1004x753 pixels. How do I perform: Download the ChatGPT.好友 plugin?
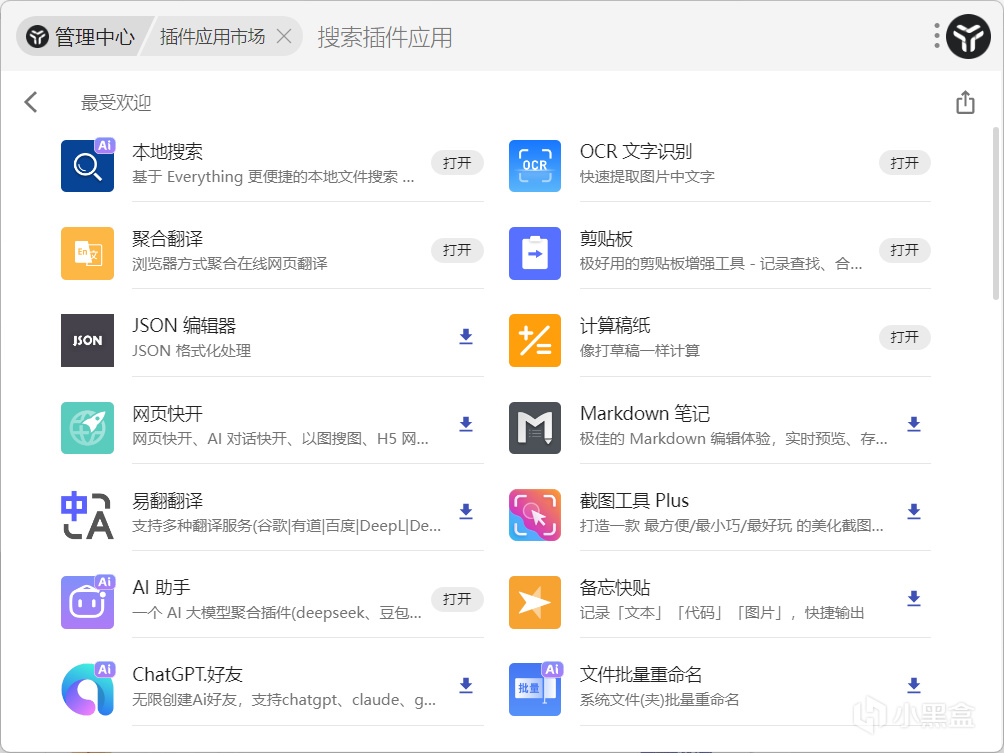pyautogui.click(x=466, y=685)
